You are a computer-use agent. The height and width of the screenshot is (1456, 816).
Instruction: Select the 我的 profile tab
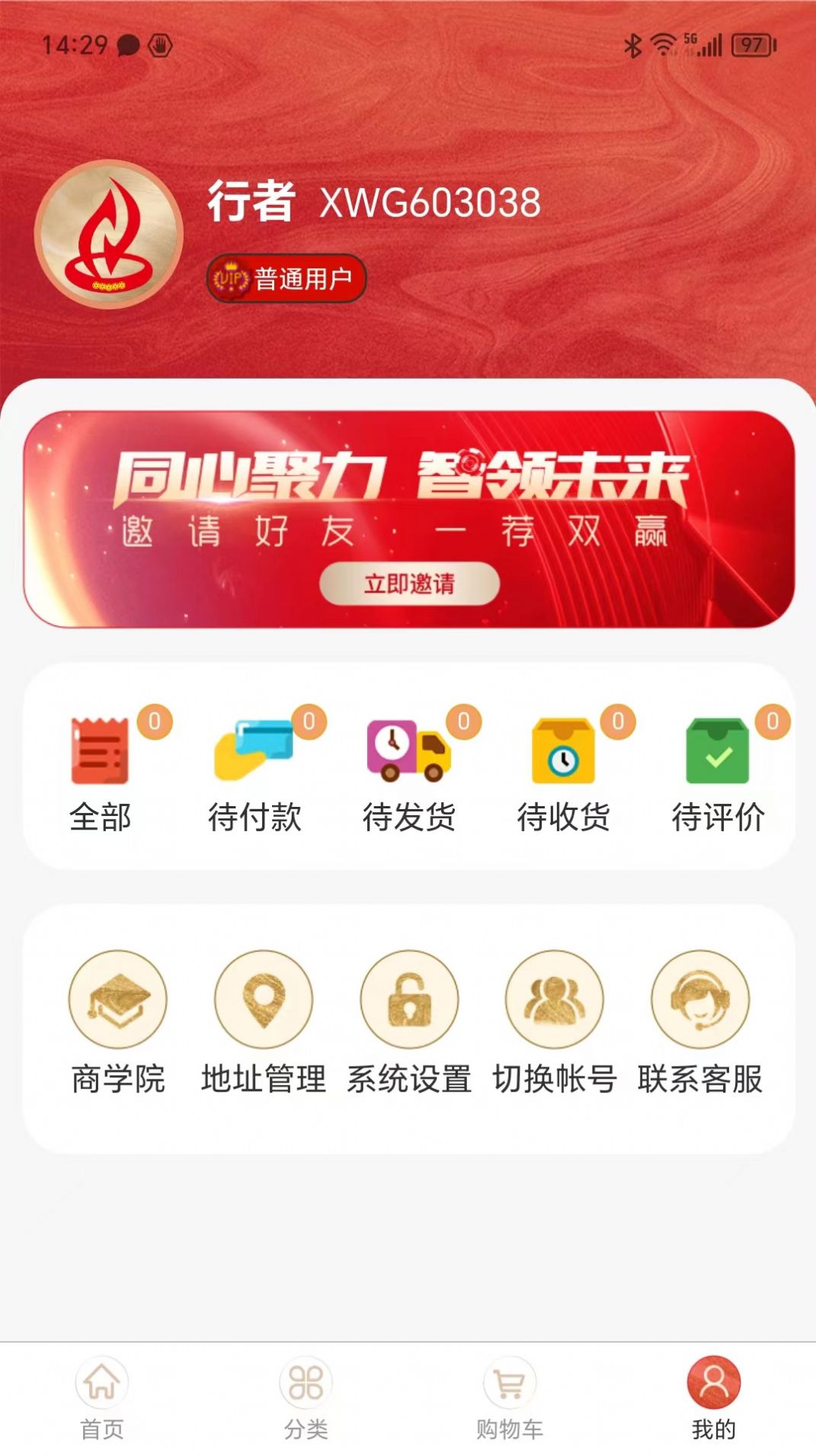click(x=713, y=1393)
